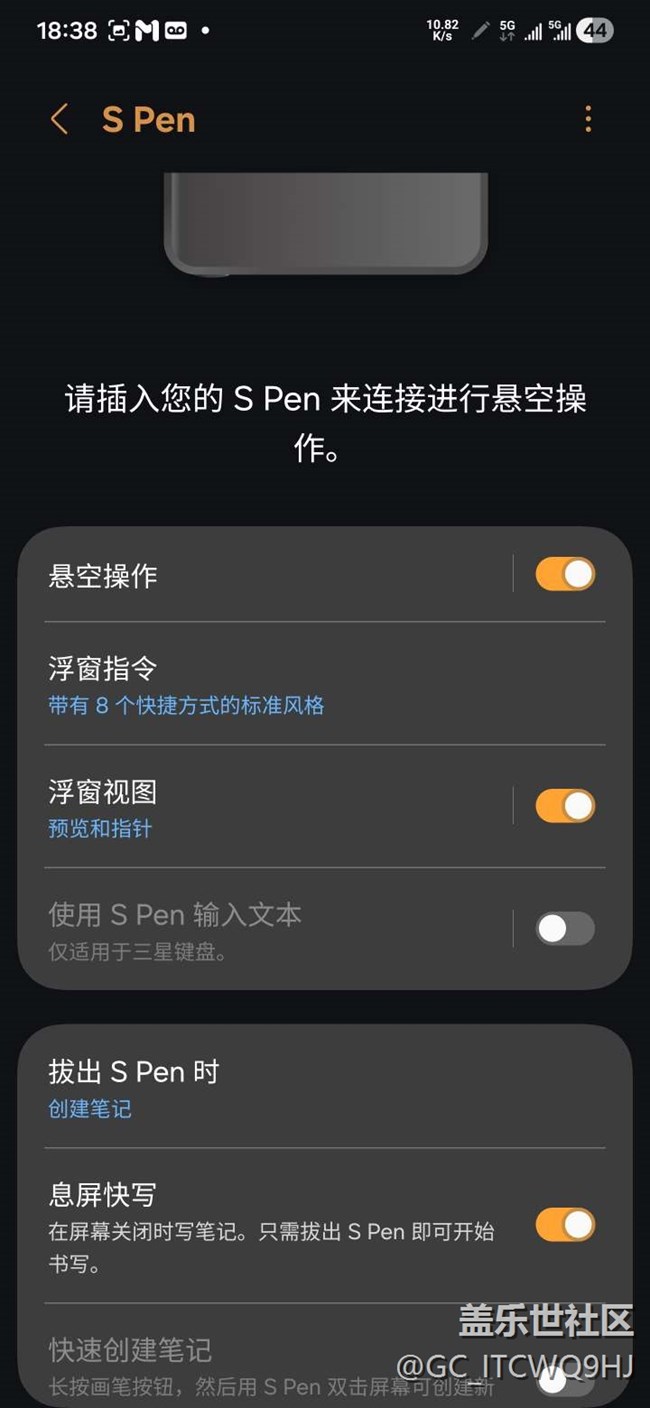Toggle the 快速创建笔记 switch
This screenshot has height=1408, width=650.
(565, 1380)
